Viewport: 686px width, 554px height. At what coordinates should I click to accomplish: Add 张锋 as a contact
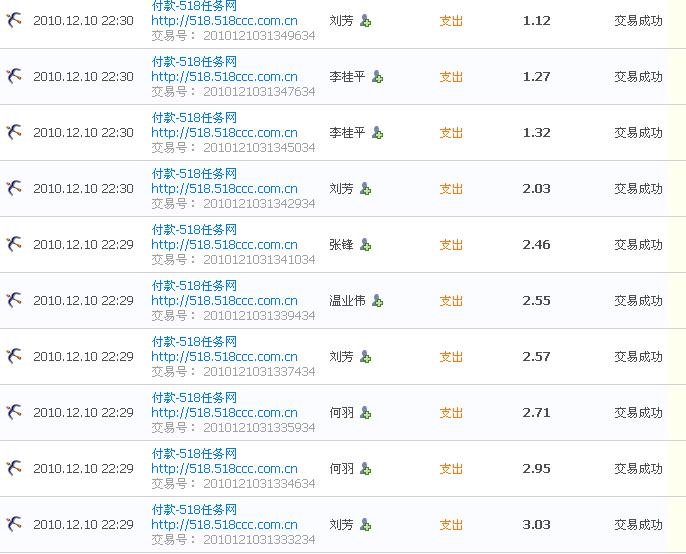click(x=365, y=245)
